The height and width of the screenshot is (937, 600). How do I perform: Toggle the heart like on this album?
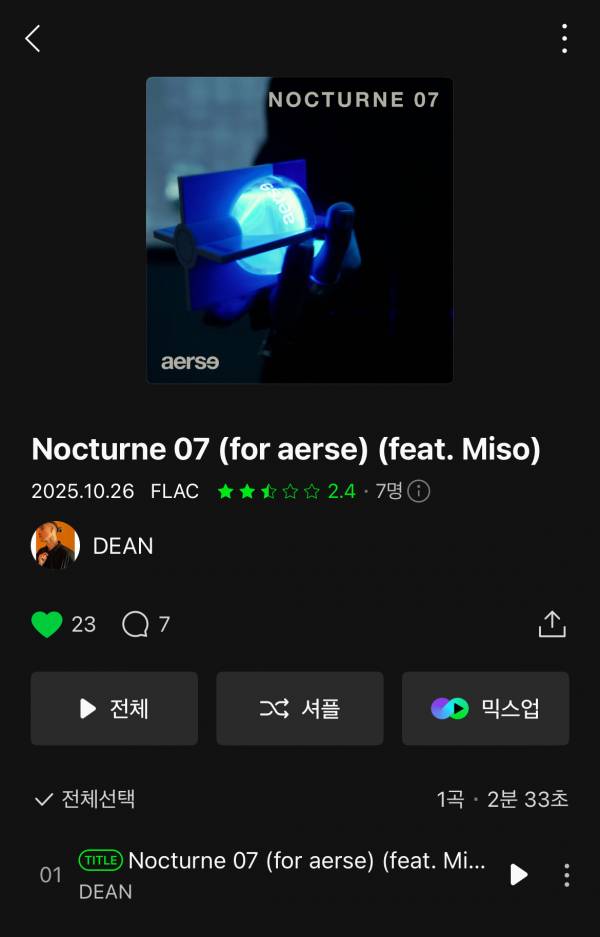pyautogui.click(x=47, y=624)
